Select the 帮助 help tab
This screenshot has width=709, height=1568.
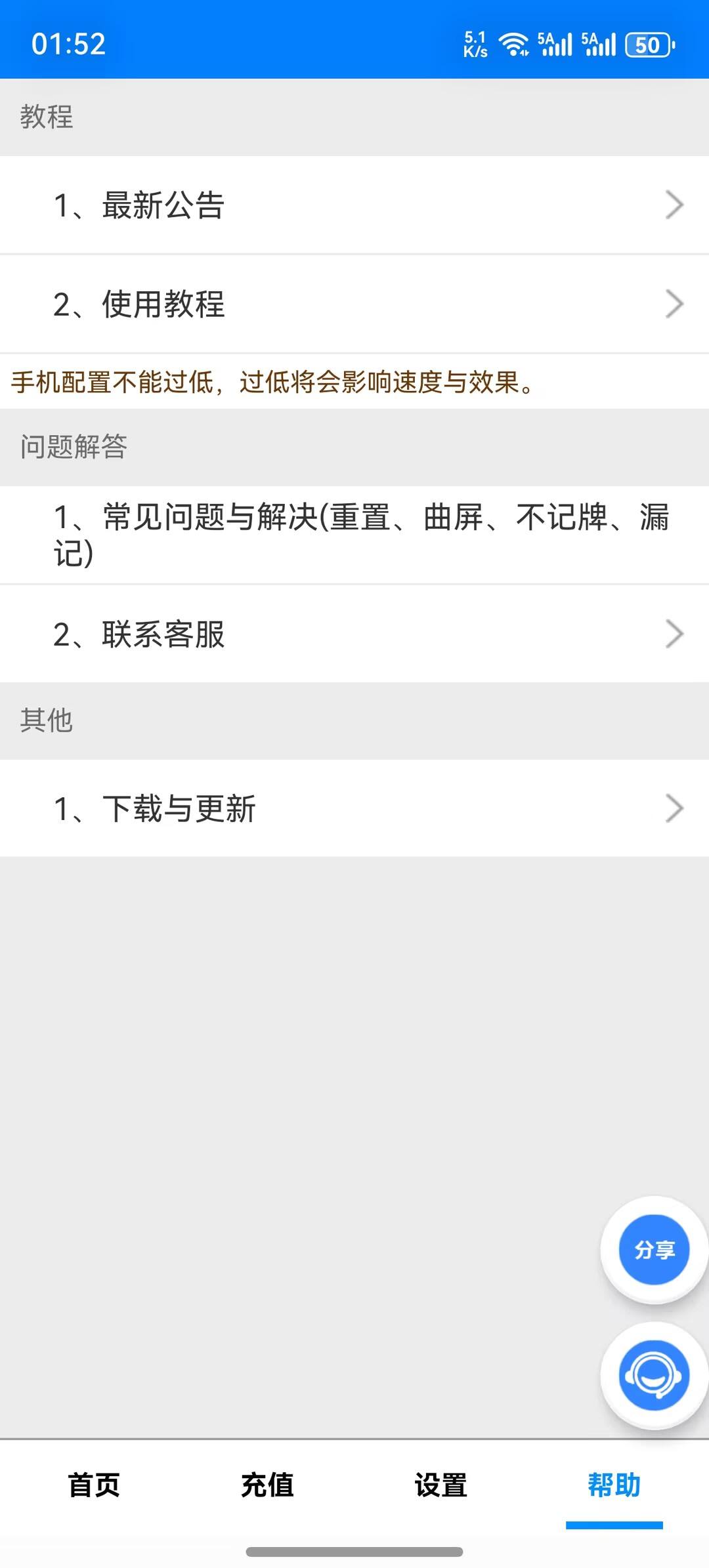(x=614, y=1485)
